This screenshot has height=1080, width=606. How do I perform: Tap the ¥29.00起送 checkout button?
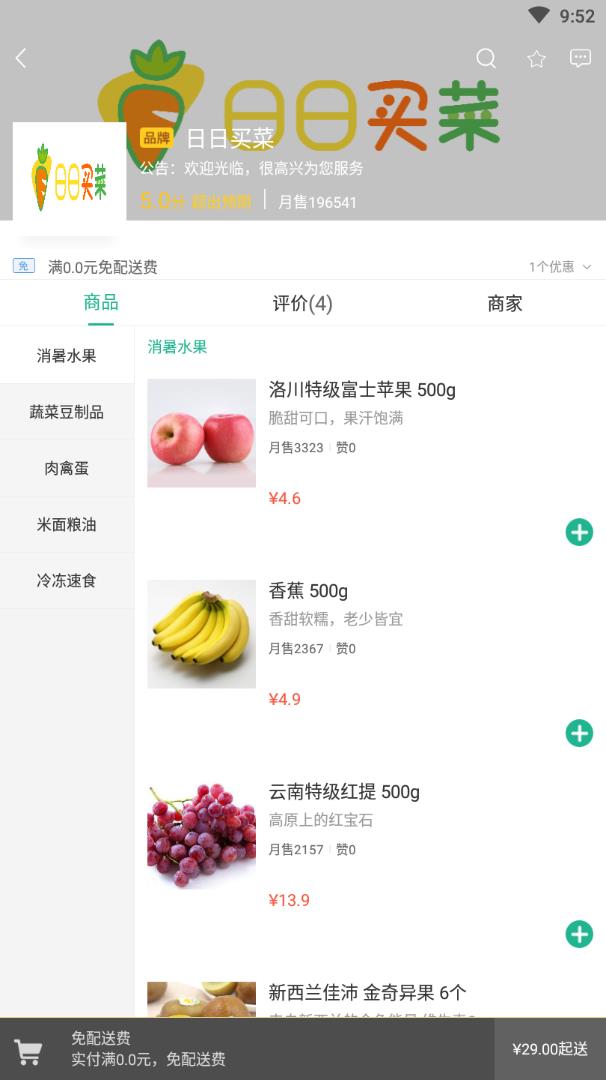point(550,1049)
